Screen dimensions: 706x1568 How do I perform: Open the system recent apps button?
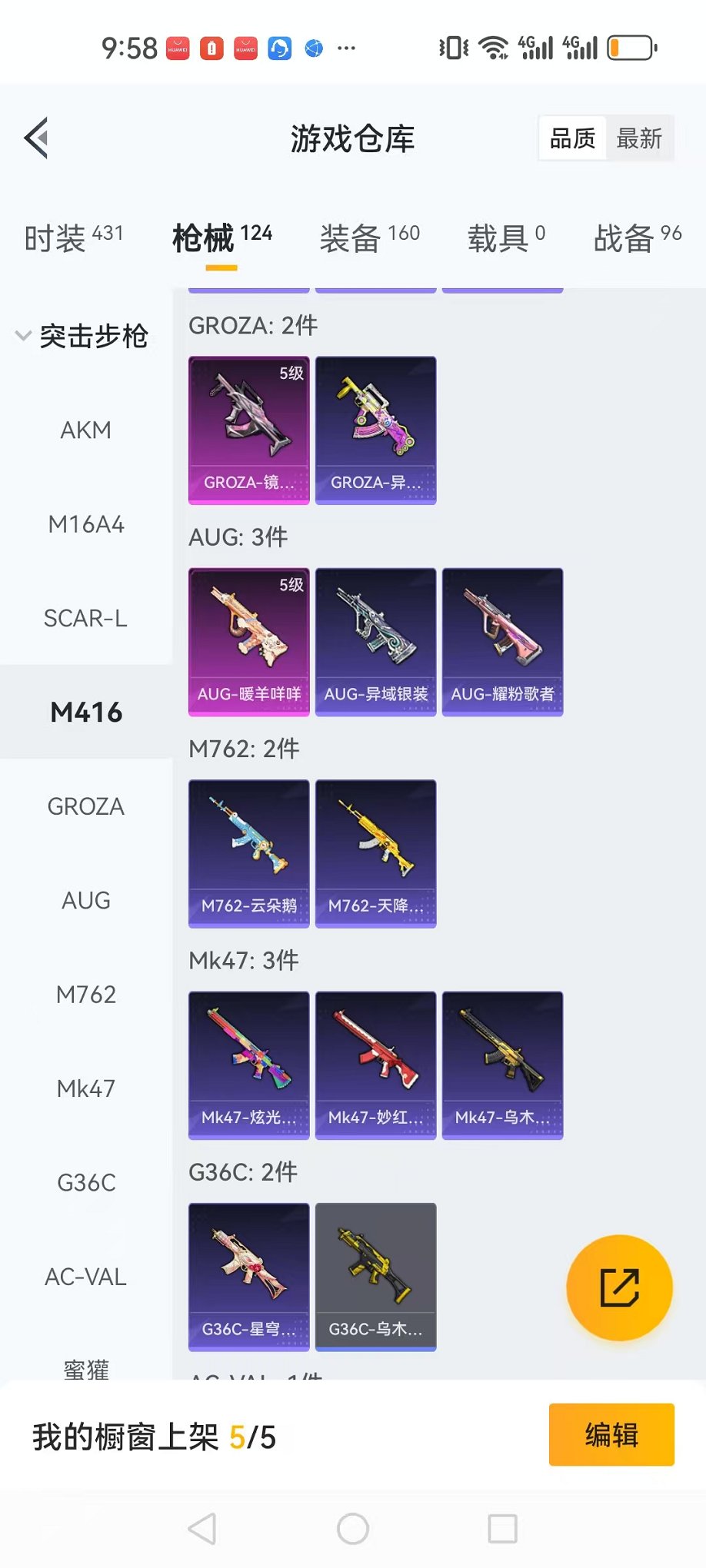pyautogui.click(x=502, y=1529)
